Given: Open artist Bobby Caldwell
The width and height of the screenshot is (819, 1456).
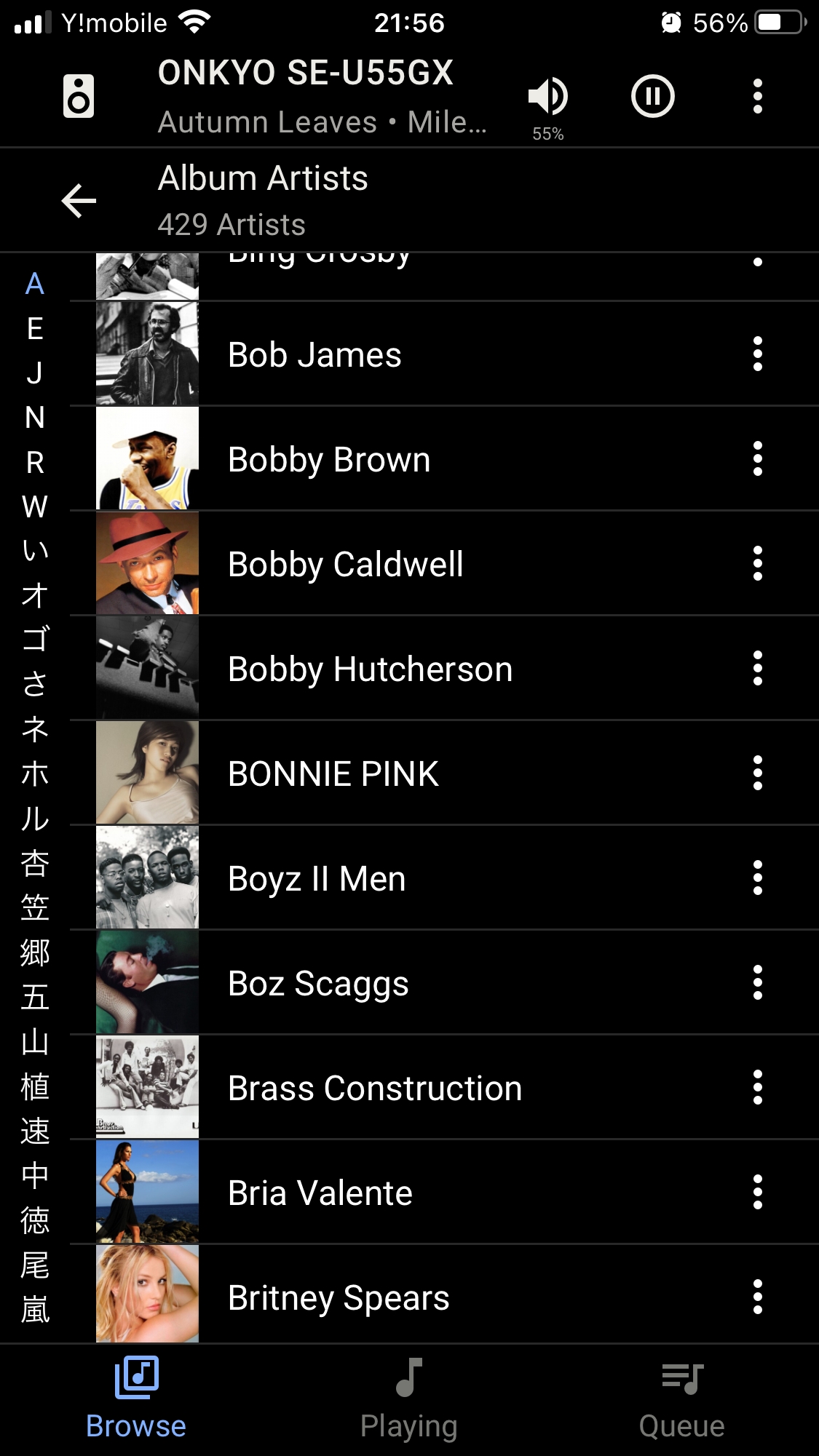Looking at the screenshot, I should click(x=345, y=565).
